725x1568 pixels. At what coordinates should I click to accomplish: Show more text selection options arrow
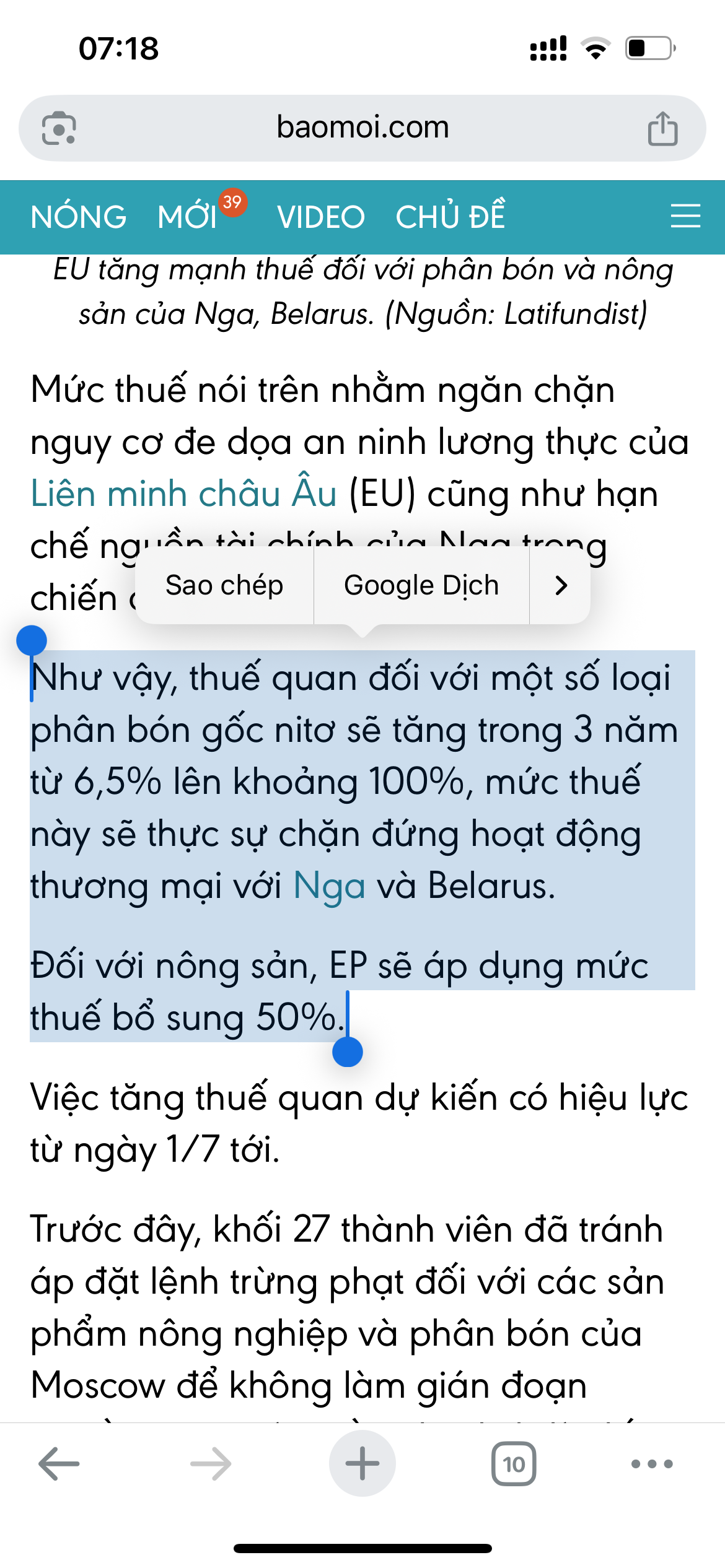(561, 586)
